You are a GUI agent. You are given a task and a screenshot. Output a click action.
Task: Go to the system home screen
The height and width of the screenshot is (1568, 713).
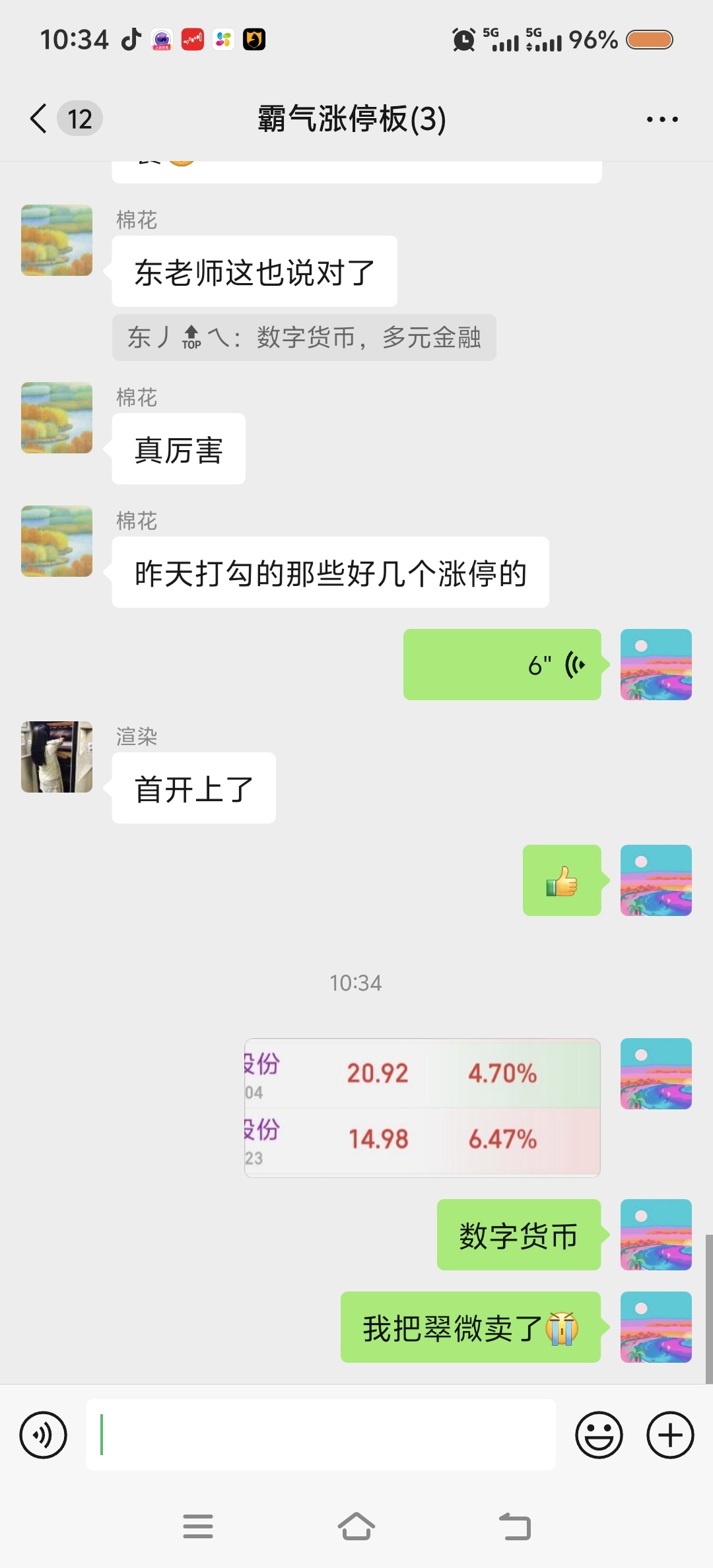(356, 1526)
